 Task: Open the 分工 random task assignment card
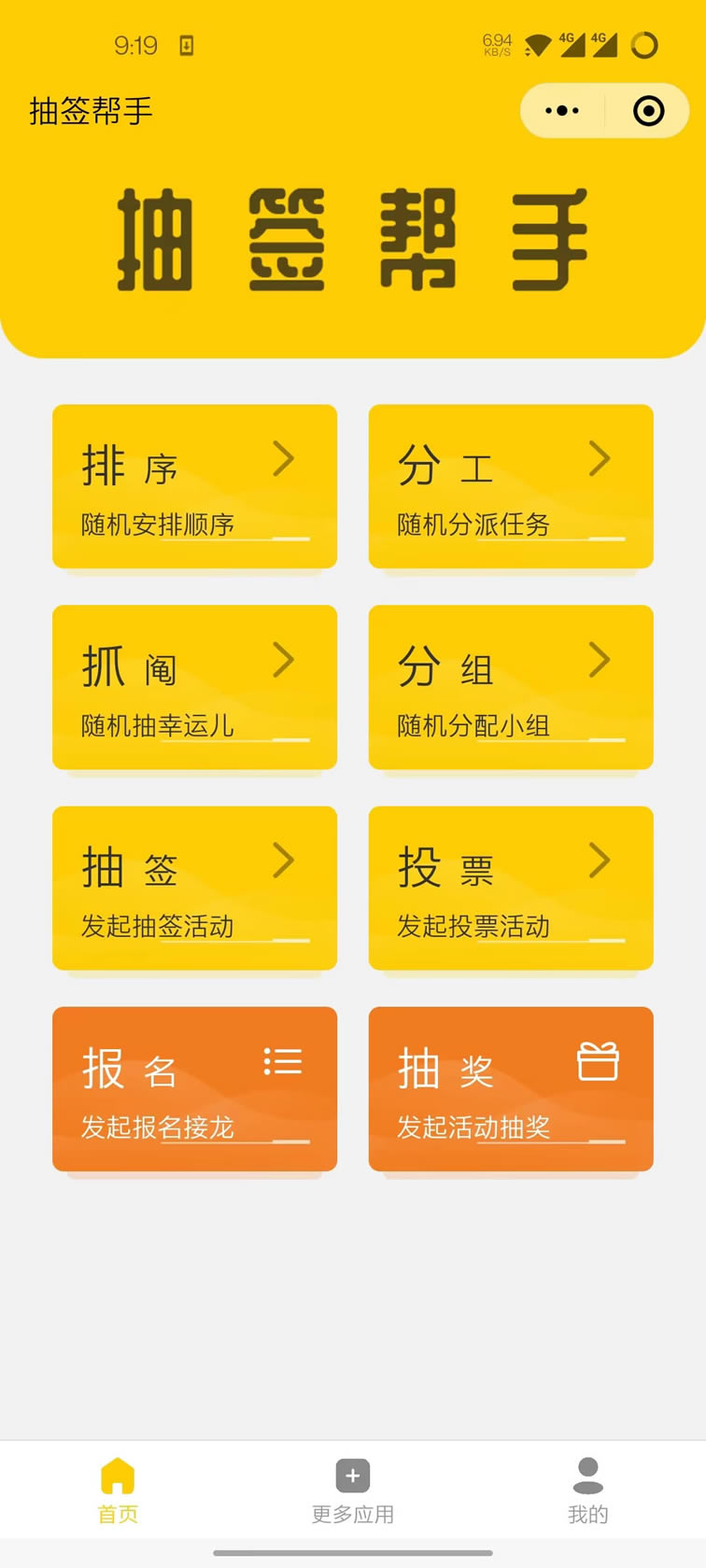click(x=511, y=486)
